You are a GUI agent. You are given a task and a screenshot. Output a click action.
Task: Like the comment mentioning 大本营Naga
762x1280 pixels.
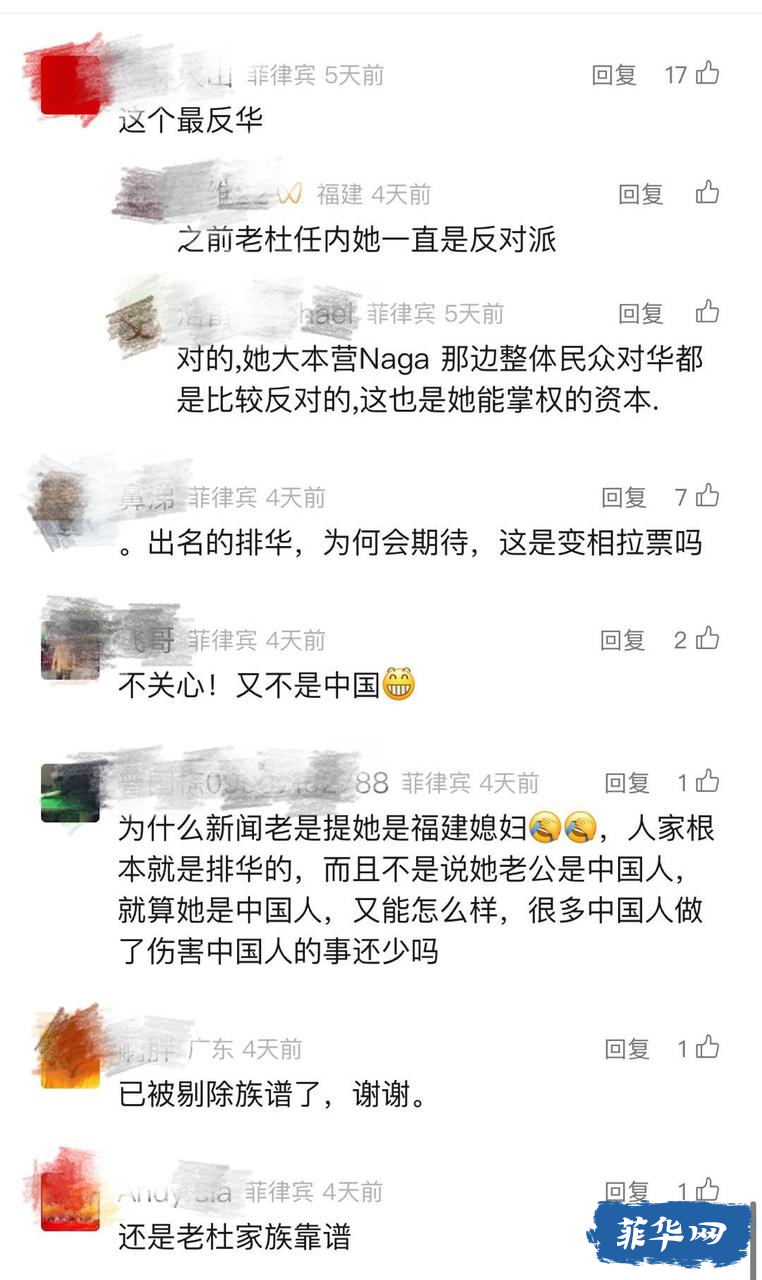click(707, 312)
